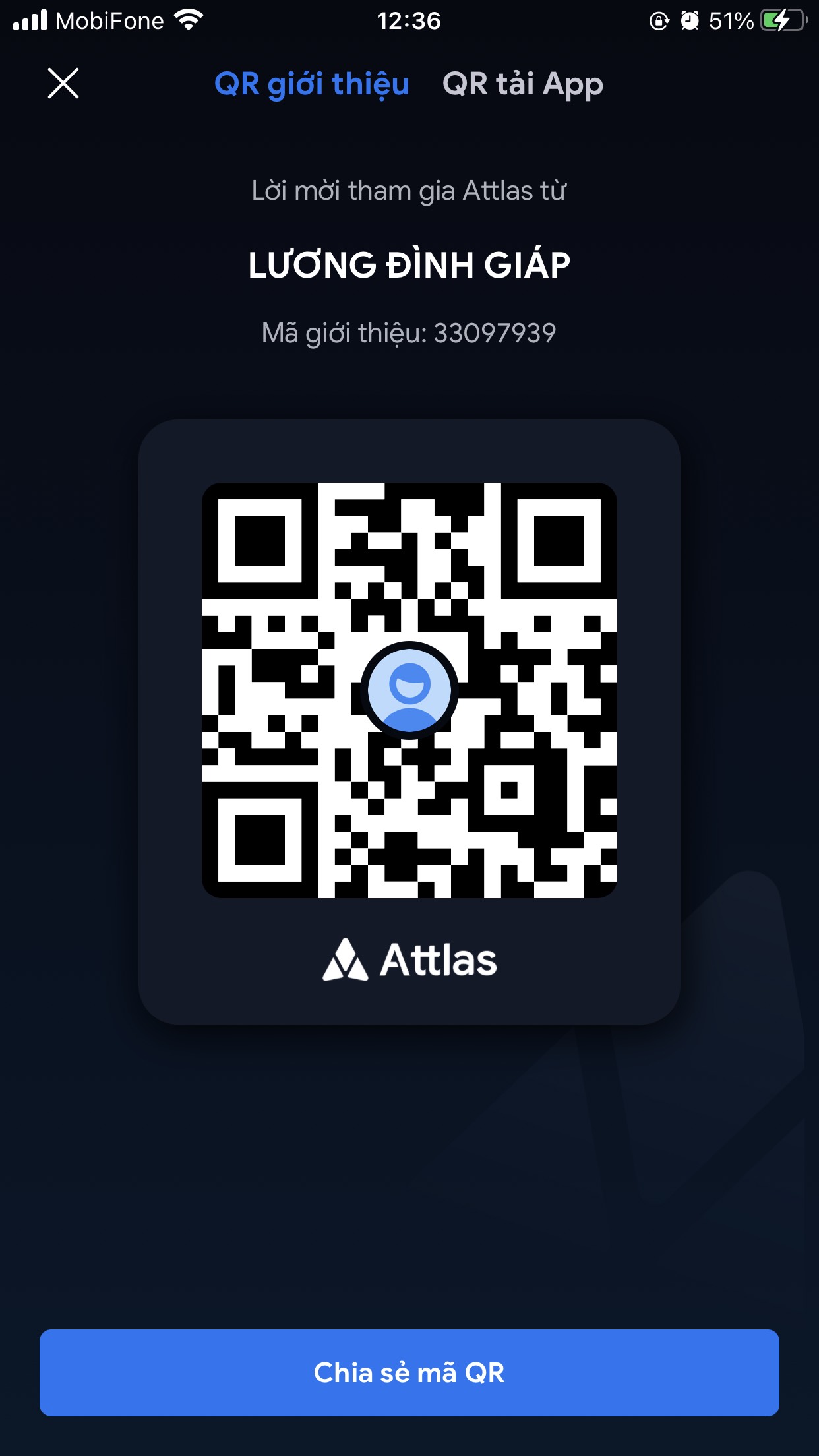Tap the Chia sẻ mã QR button
The width and height of the screenshot is (819, 1456).
(409, 1373)
